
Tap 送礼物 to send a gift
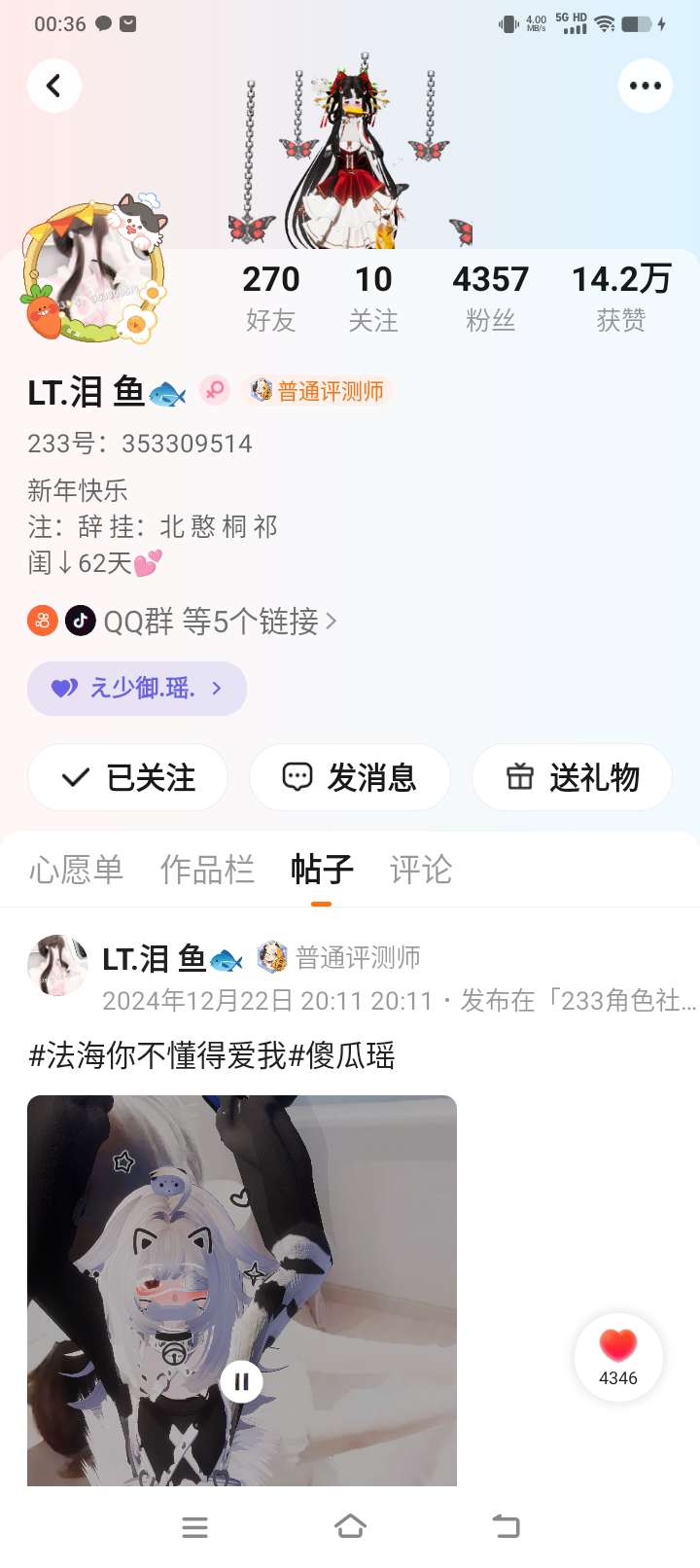pos(572,777)
